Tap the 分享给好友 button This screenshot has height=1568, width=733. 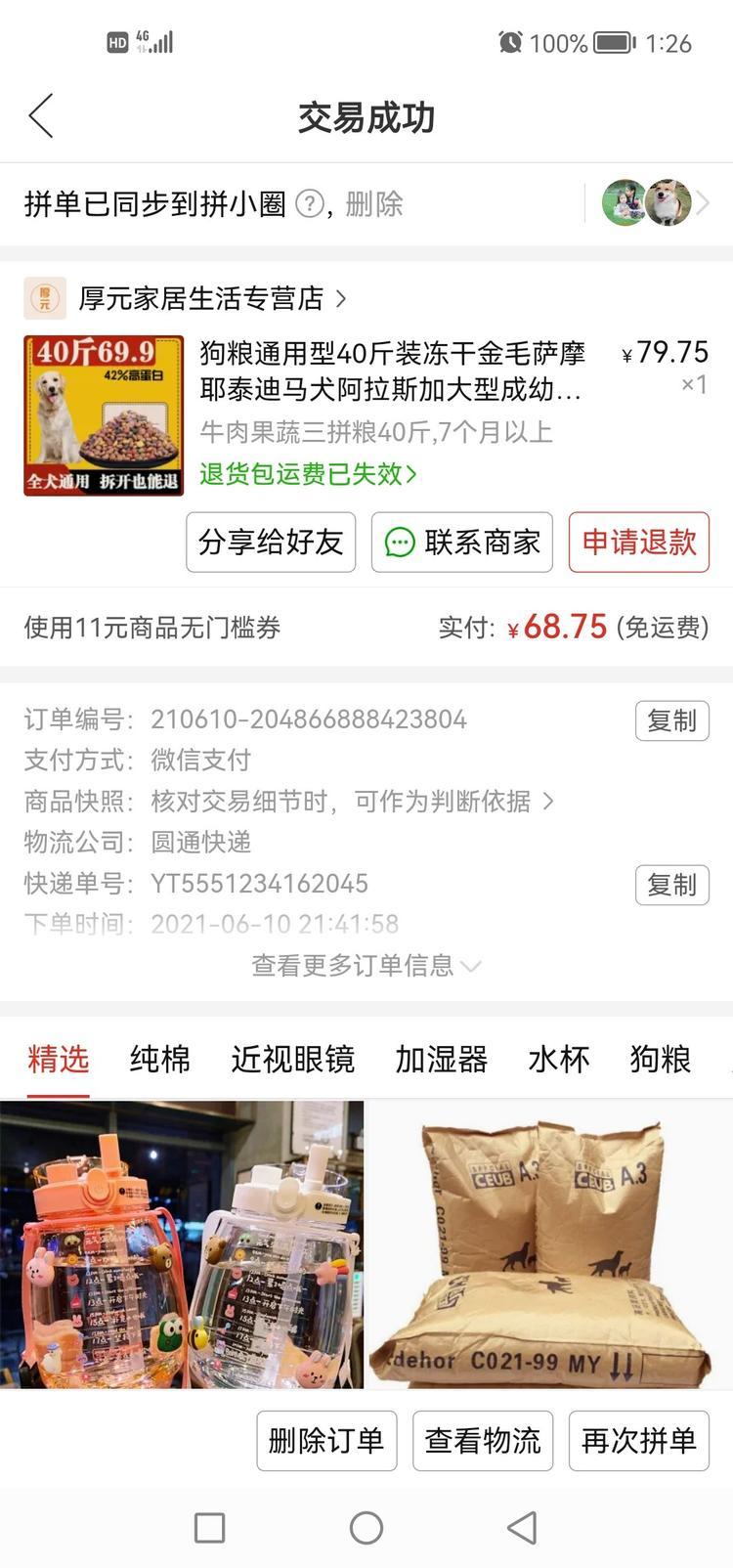(x=271, y=542)
